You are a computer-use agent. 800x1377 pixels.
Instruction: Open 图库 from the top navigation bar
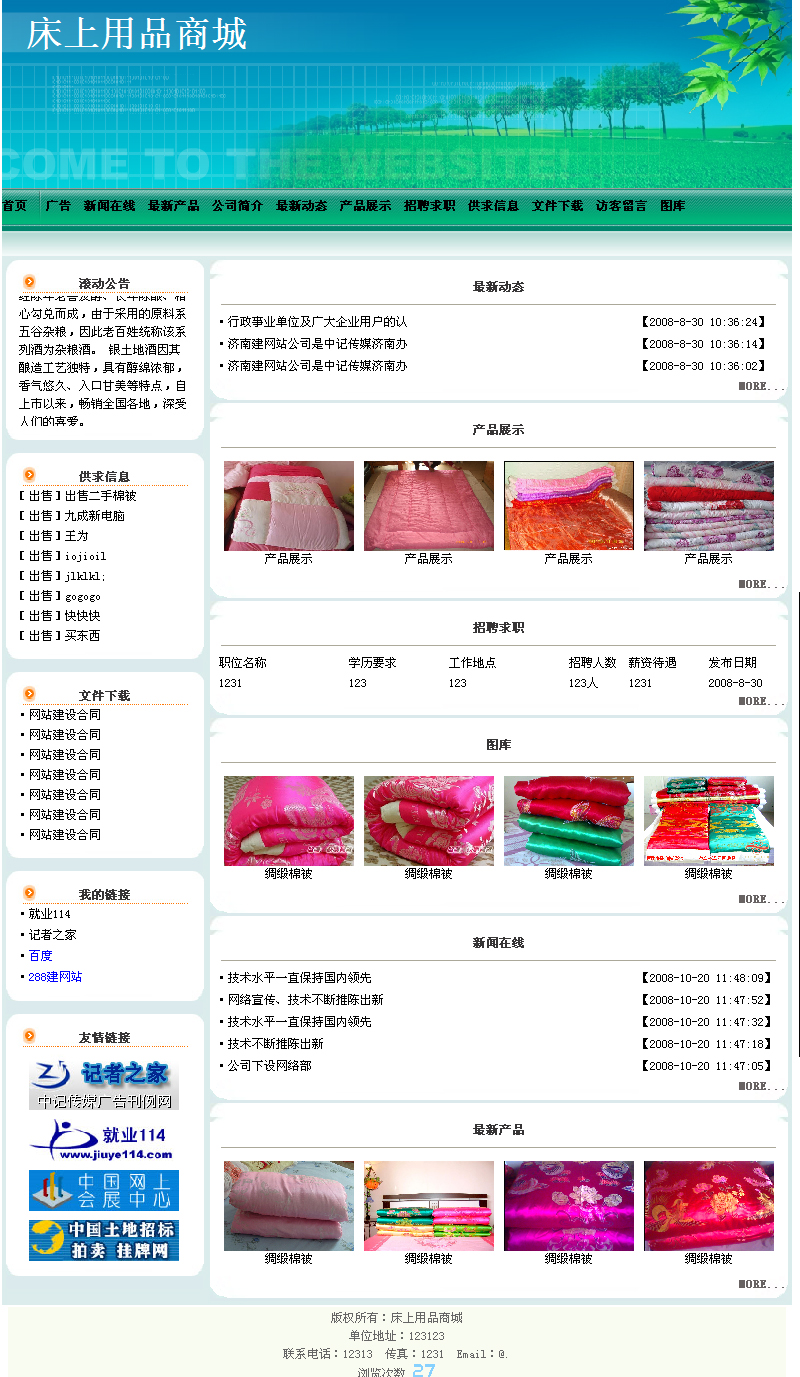(673, 206)
